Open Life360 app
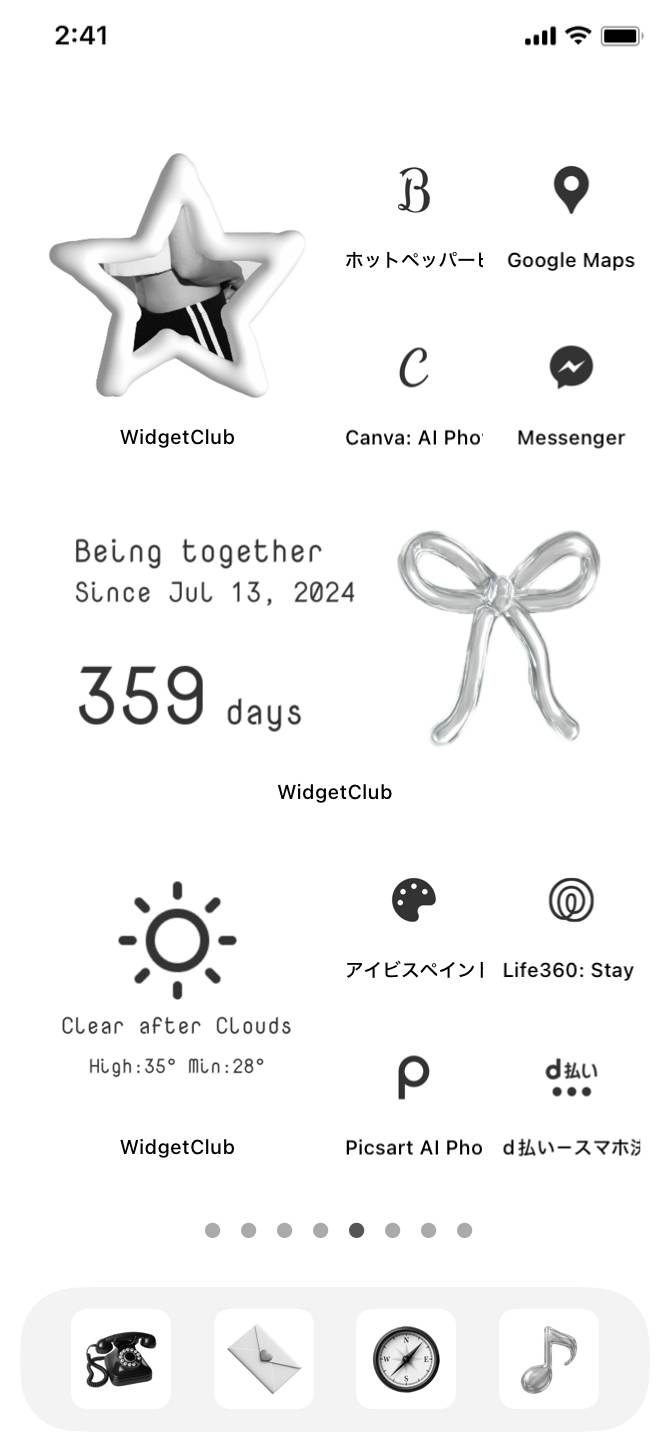Image resolution: width=670 pixels, height=1452 pixels. [x=570, y=901]
